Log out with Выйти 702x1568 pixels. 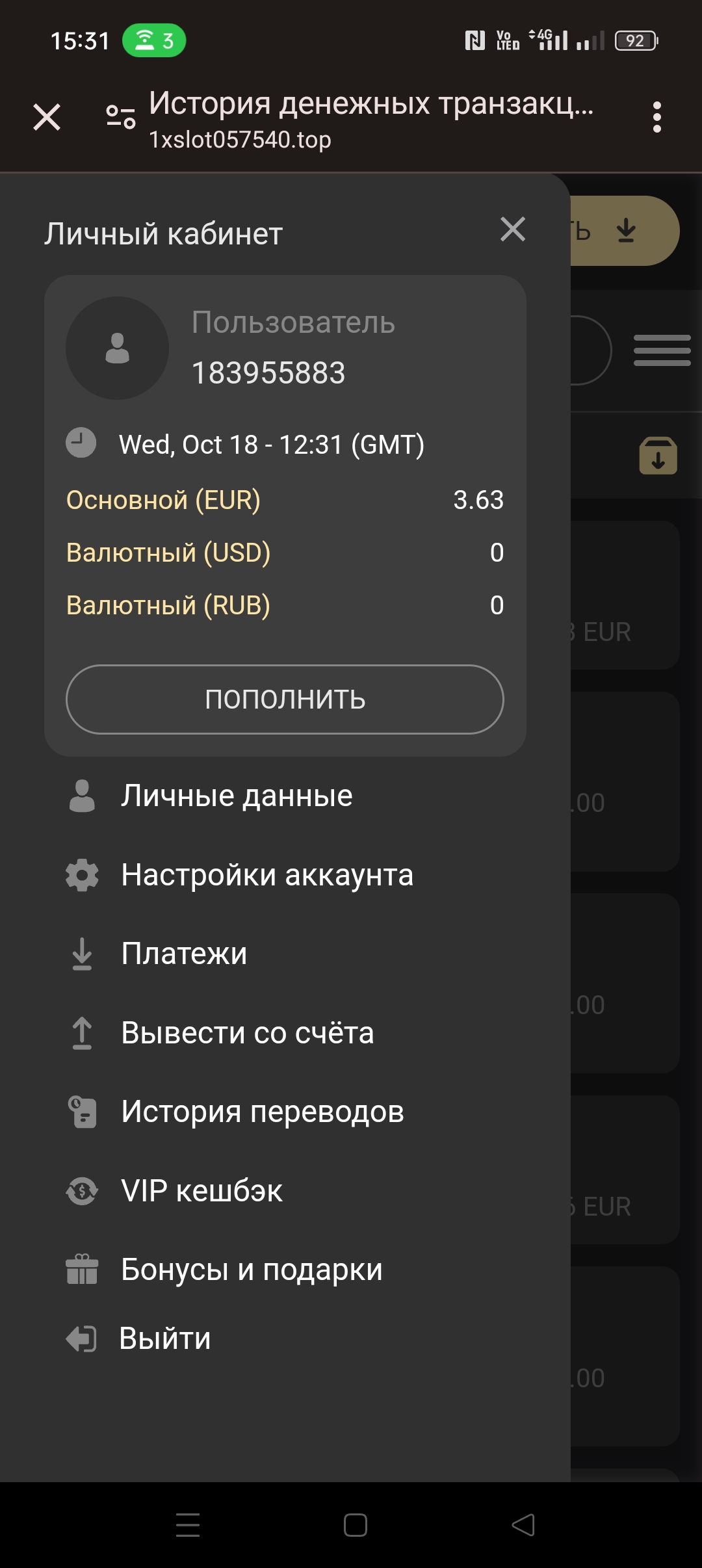point(164,1339)
